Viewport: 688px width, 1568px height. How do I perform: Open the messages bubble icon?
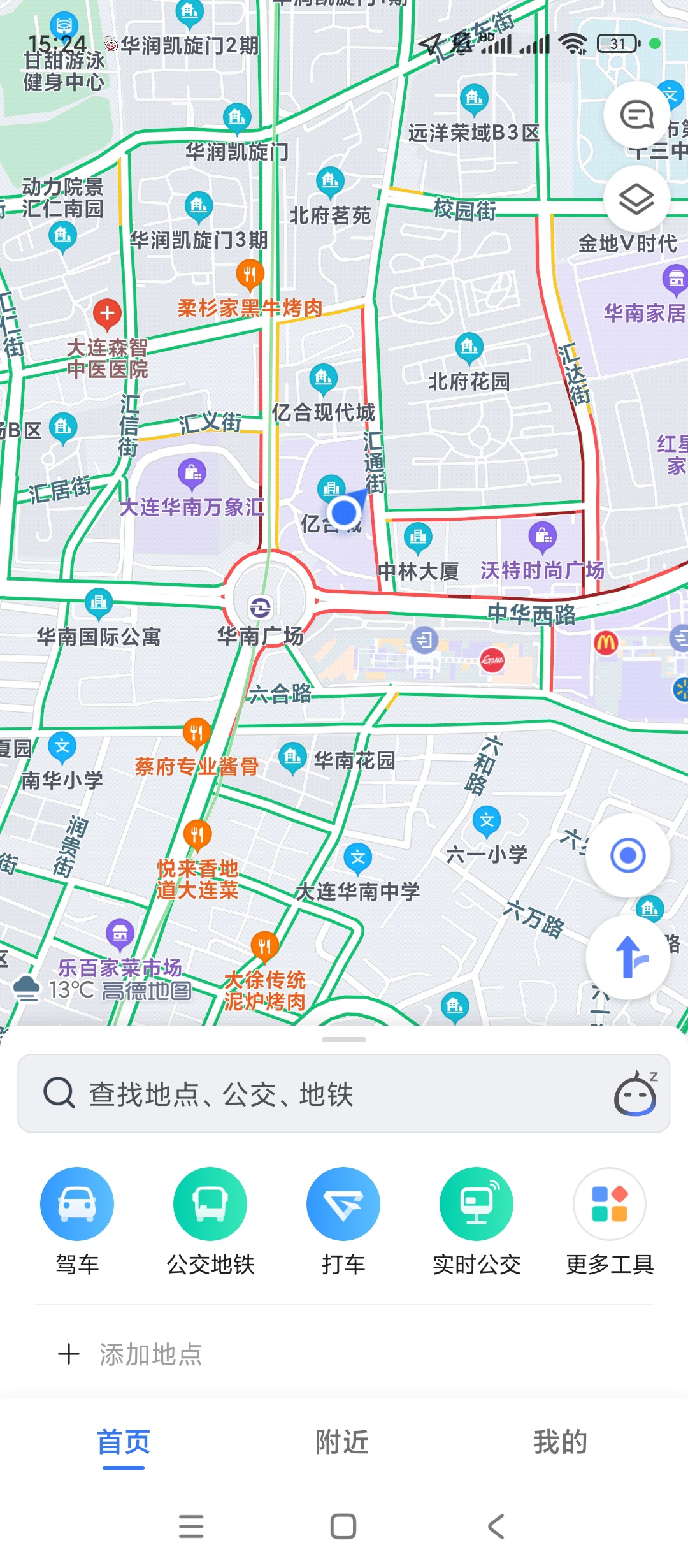(636, 115)
